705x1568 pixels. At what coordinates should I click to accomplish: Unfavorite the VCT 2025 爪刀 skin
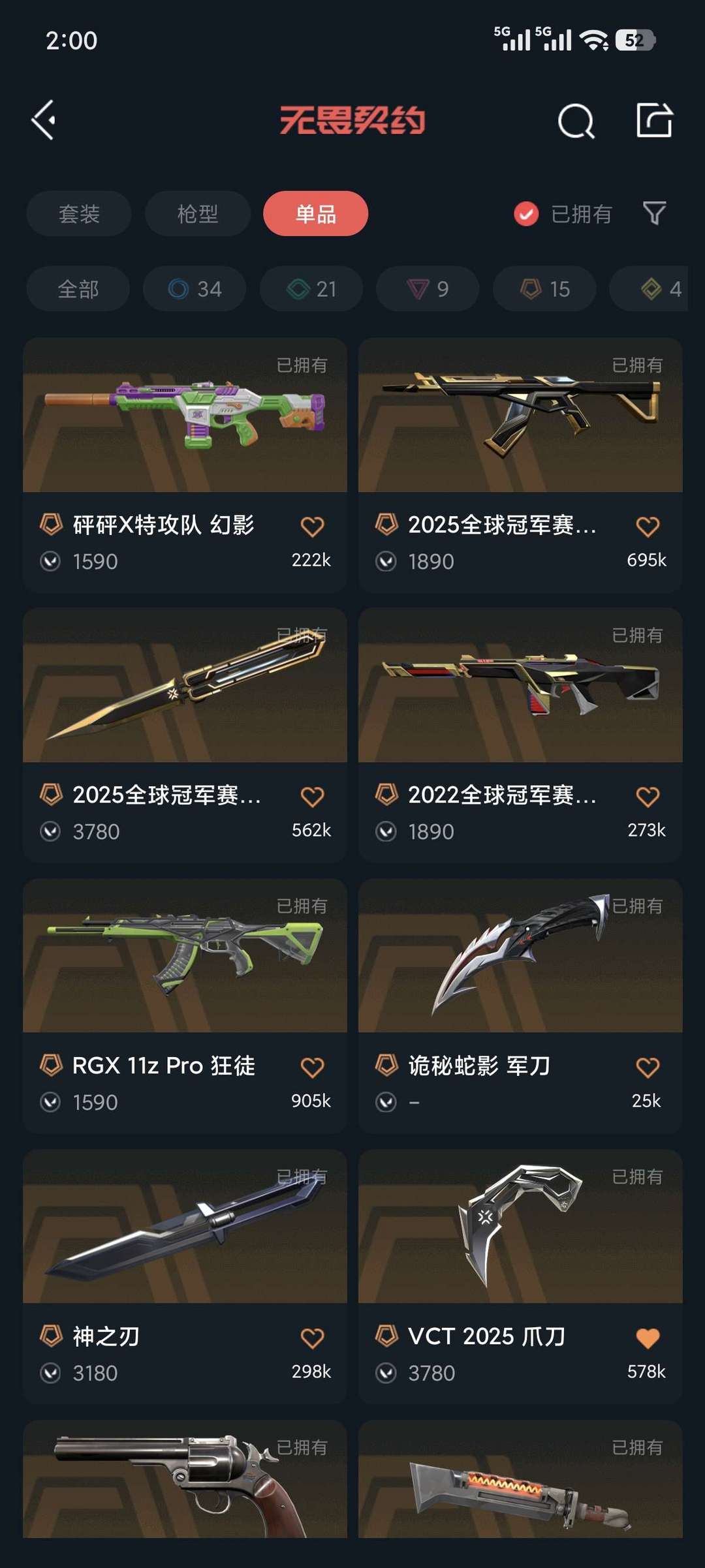click(648, 1338)
